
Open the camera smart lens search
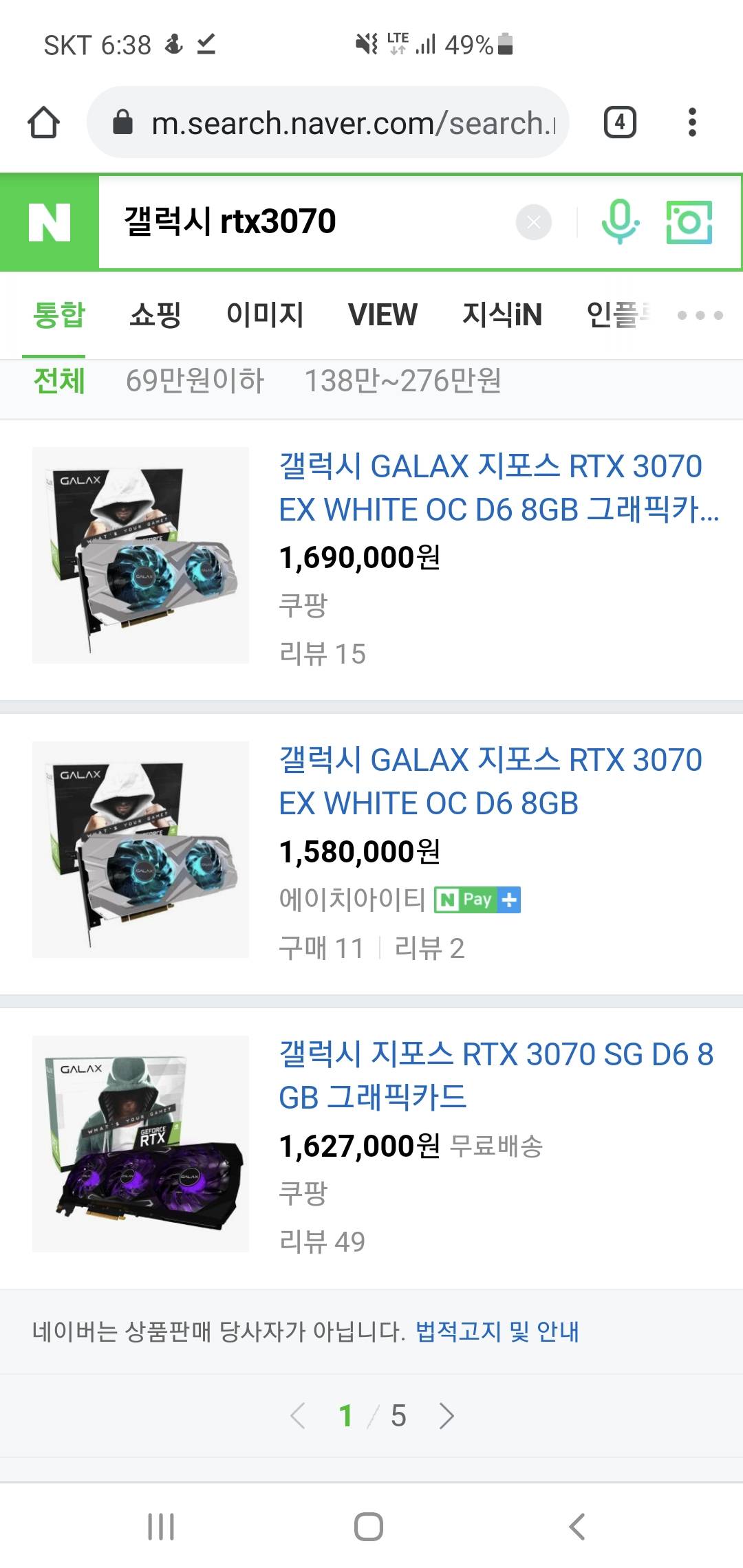(x=689, y=222)
